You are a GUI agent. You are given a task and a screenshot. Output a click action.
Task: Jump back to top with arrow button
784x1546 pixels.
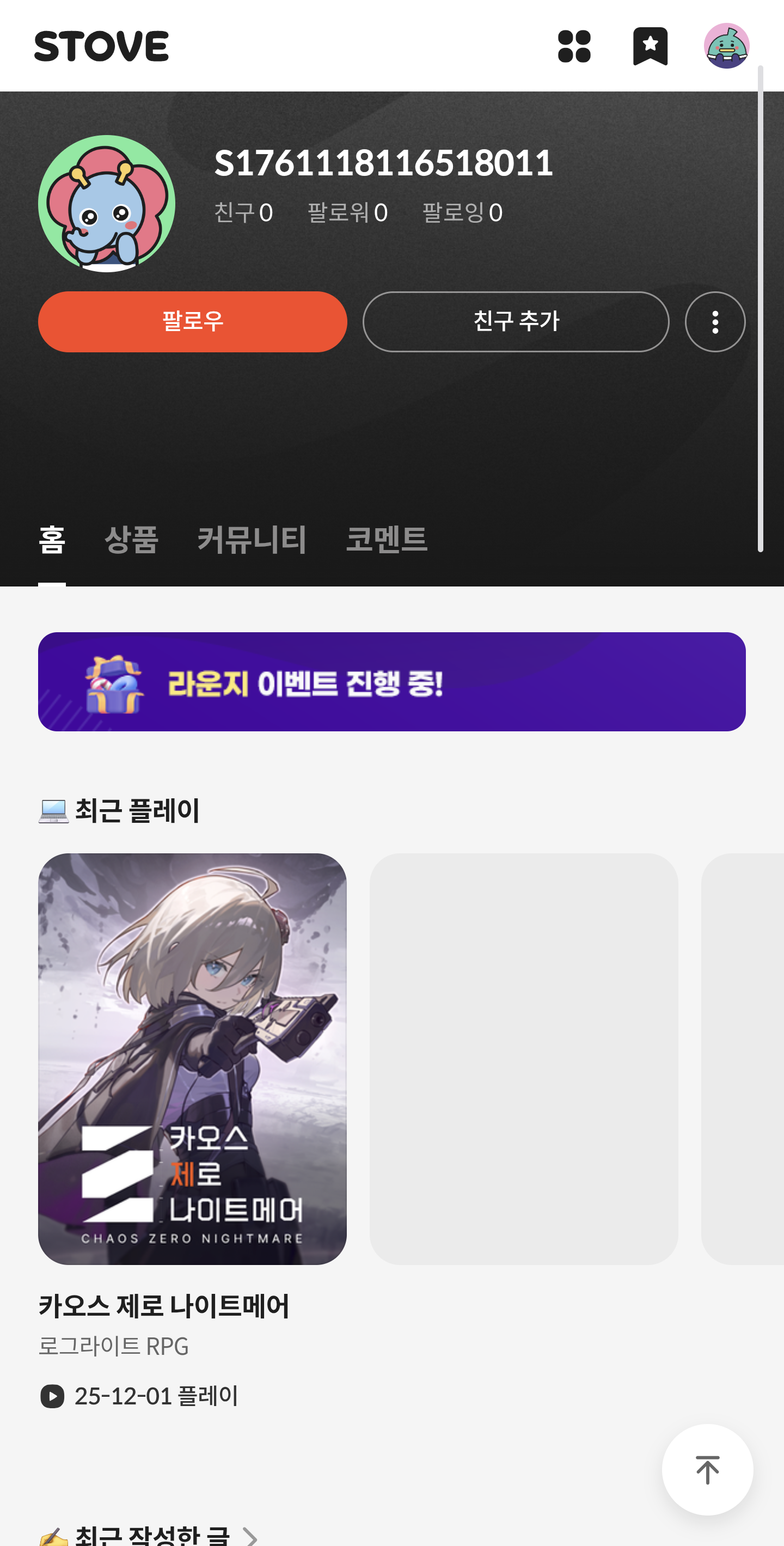[x=707, y=1469]
